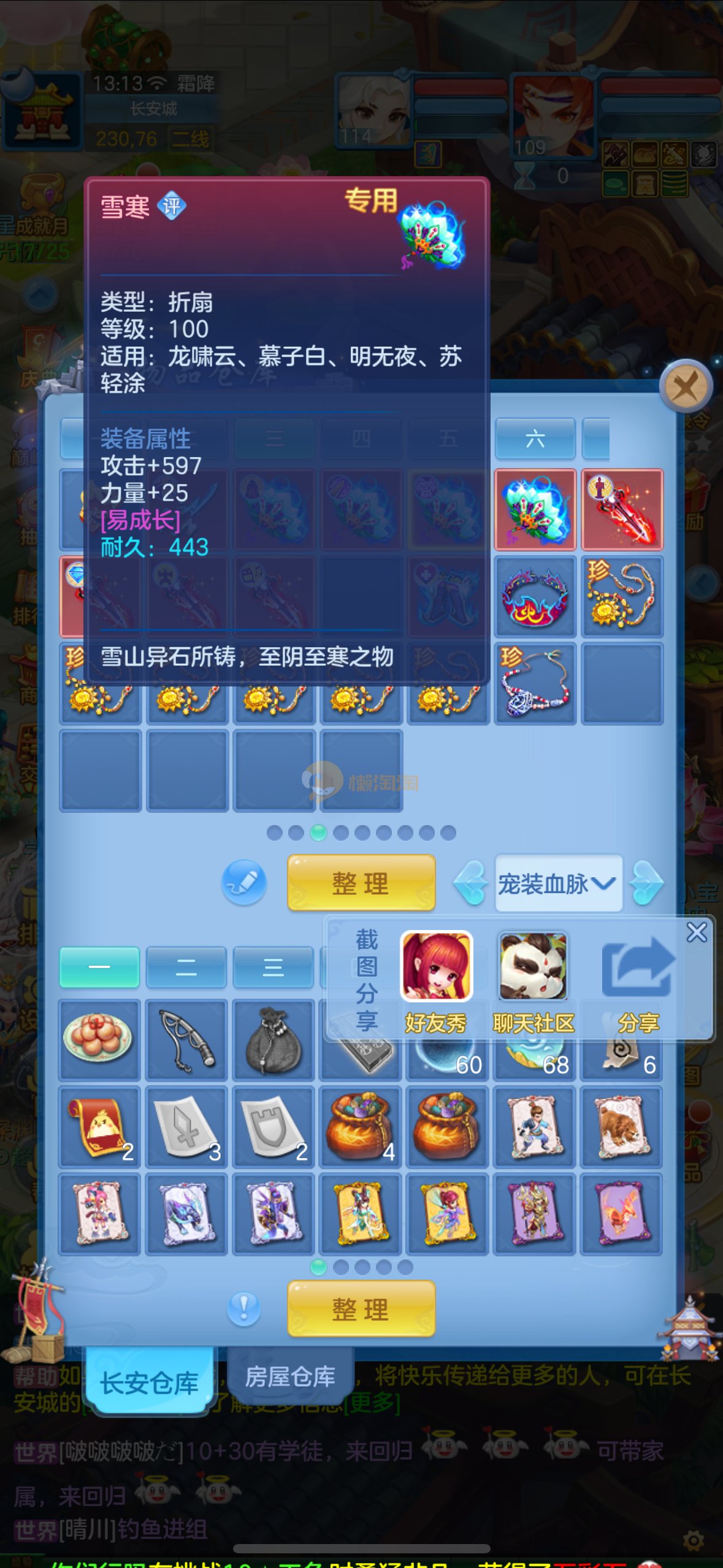Image resolution: width=723 pixels, height=1568 pixels.
Task: Switch to 长安仓库 tab
Action: click(x=150, y=1383)
